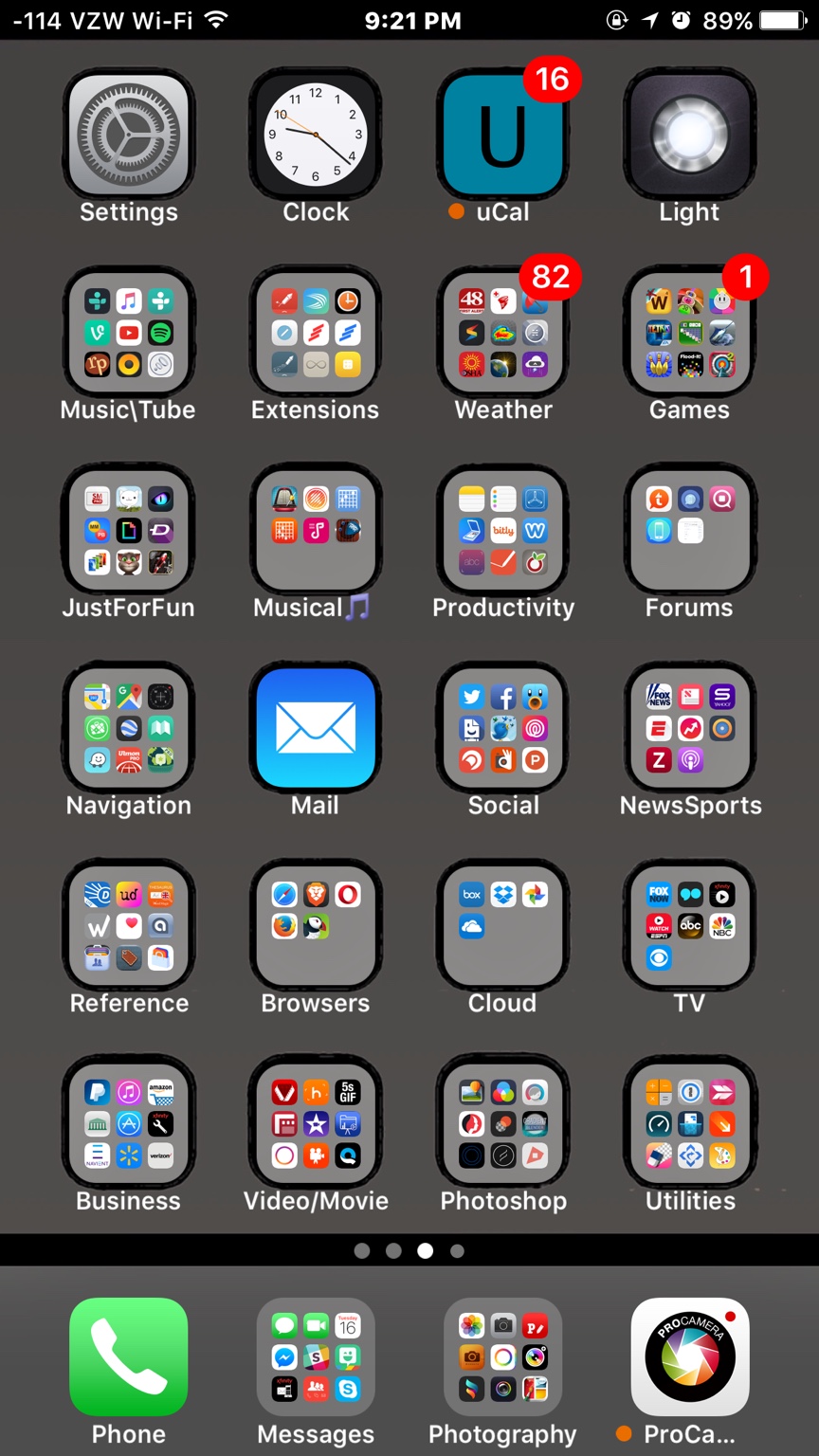Image resolution: width=819 pixels, height=1456 pixels.
Task: Open the Utilities folder
Action: tap(689, 1122)
